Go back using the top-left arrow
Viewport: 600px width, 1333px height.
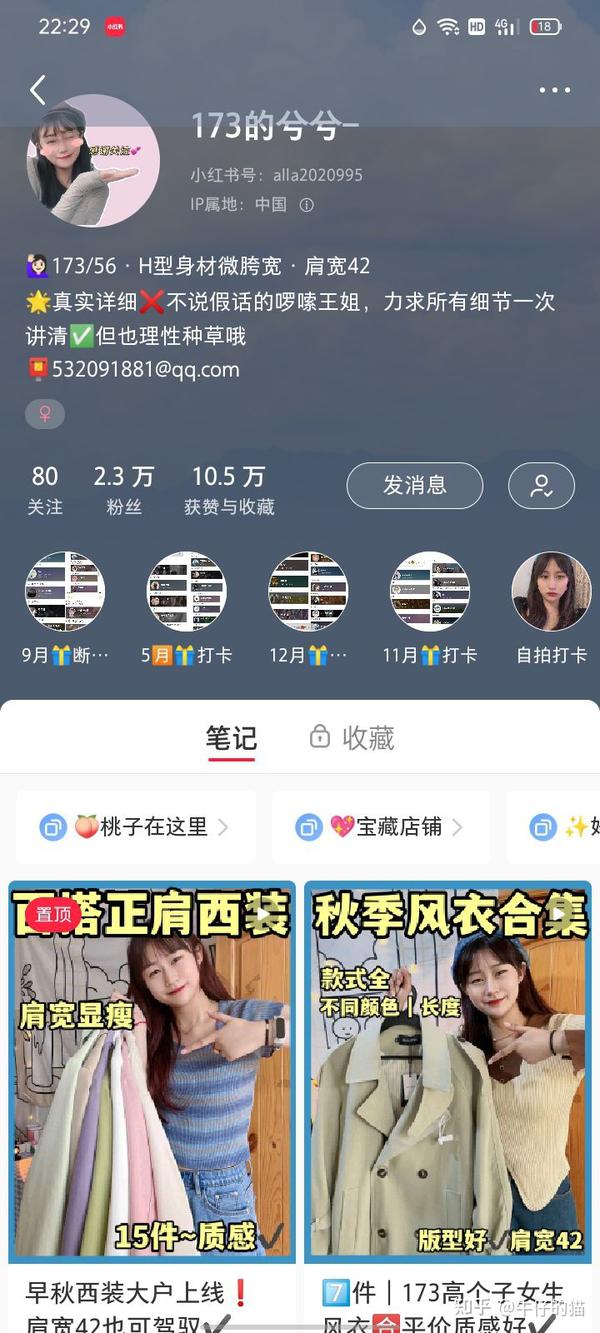click(x=38, y=90)
